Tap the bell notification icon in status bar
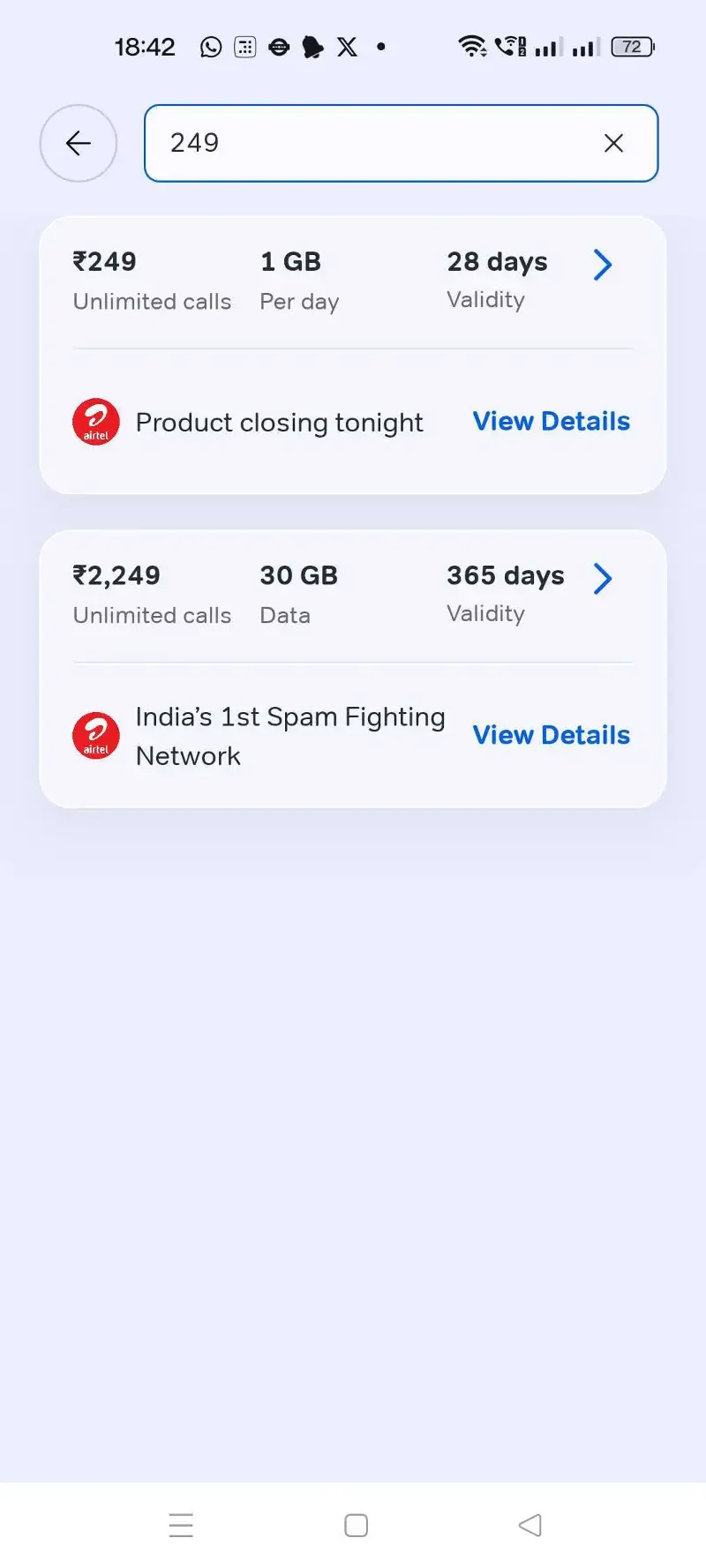The height and width of the screenshot is (1568, 706). 313,47
